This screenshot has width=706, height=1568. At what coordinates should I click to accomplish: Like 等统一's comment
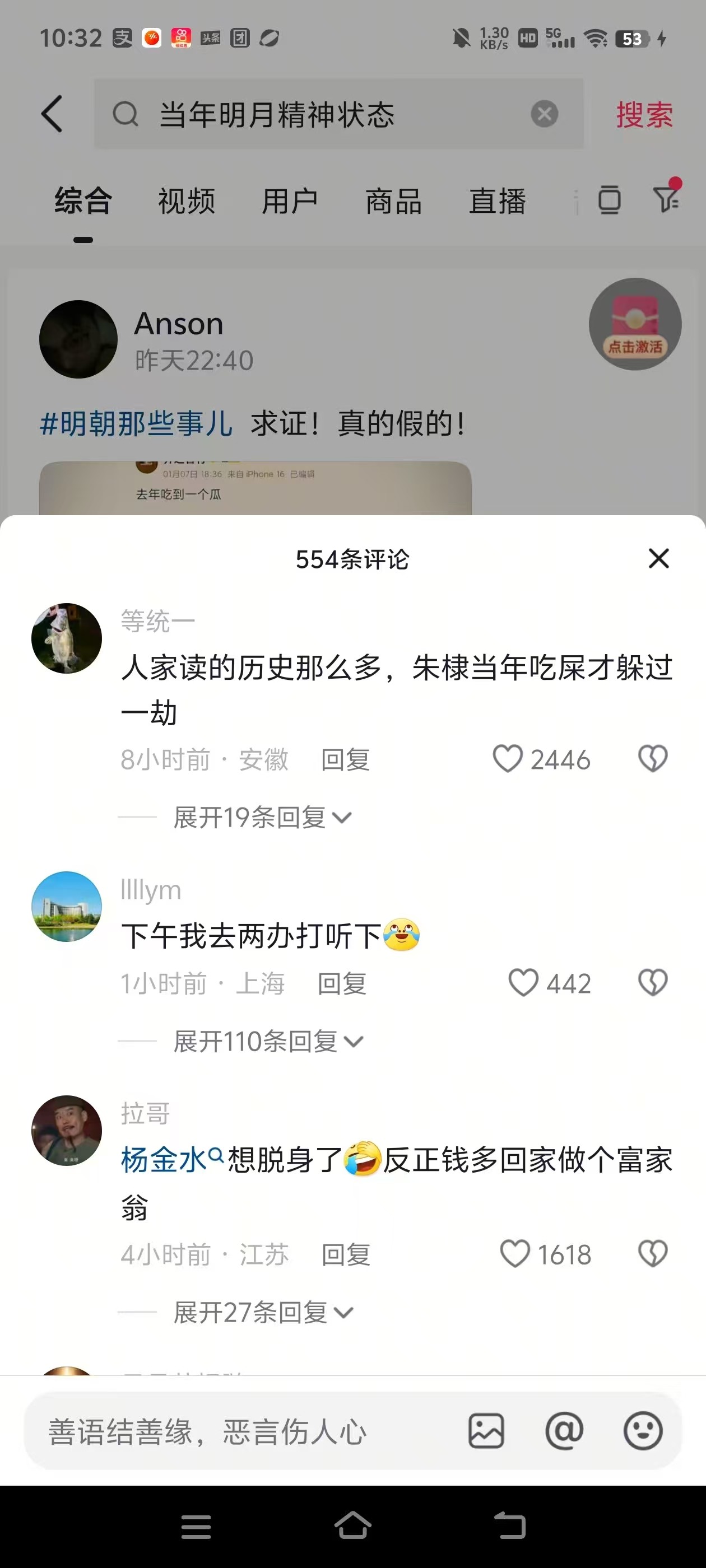point(508,759)
